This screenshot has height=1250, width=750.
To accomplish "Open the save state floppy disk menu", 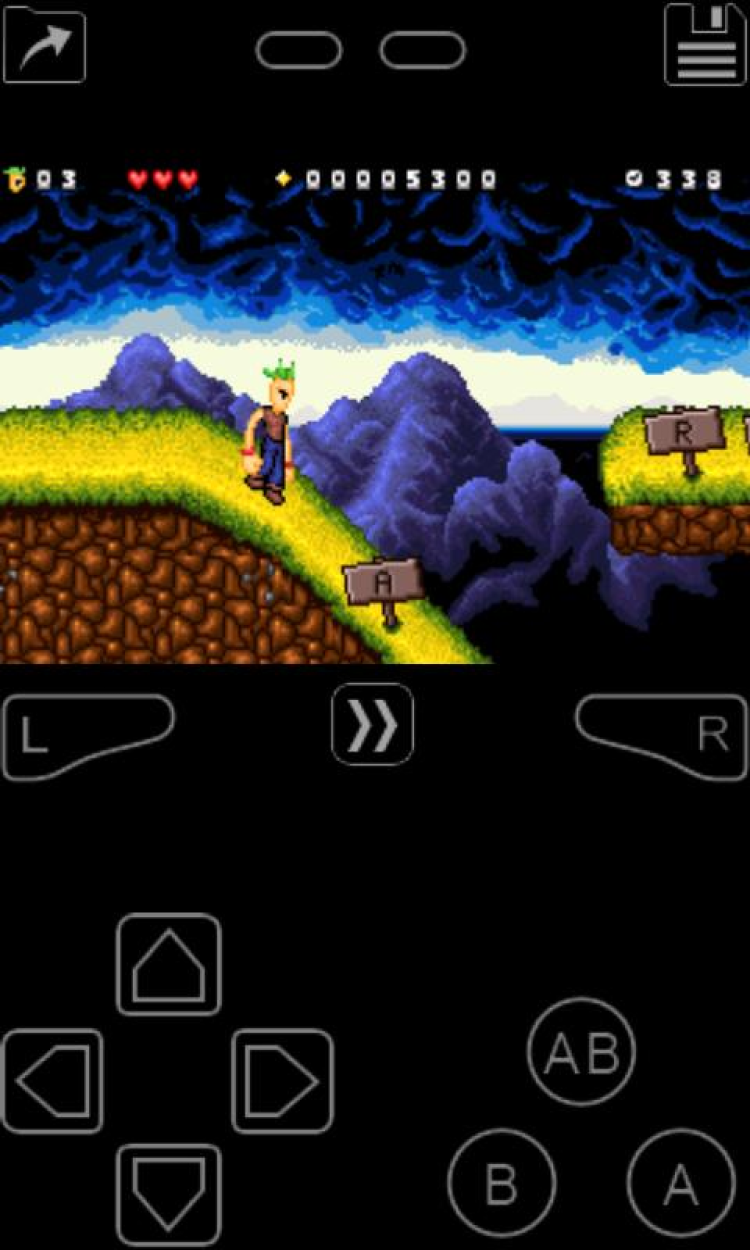I will coord(706,44).
